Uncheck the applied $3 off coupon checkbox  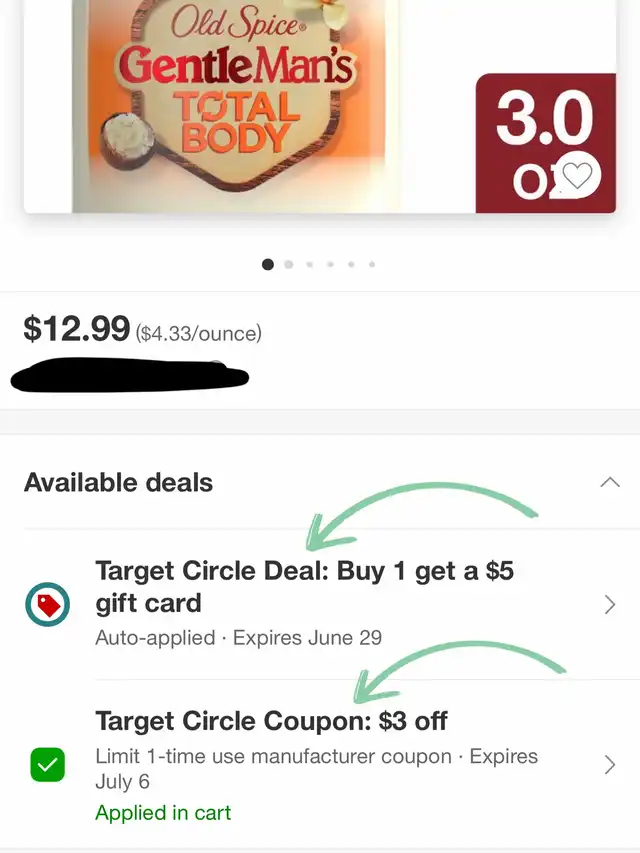coord(47,766)
